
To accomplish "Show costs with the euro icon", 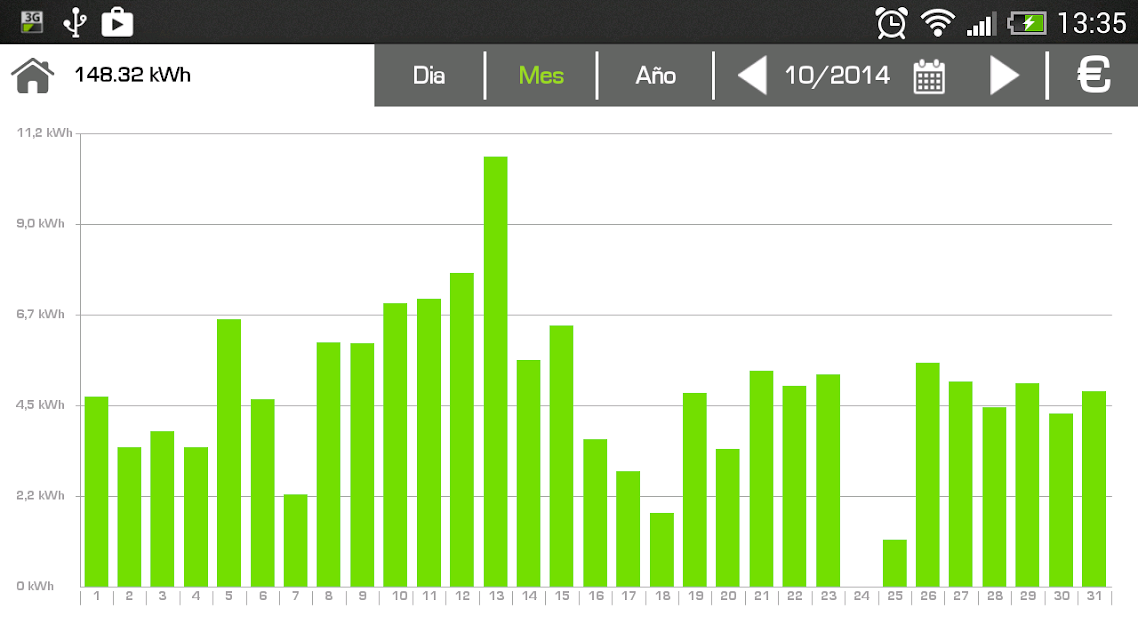I will [x=1094, y=75].
